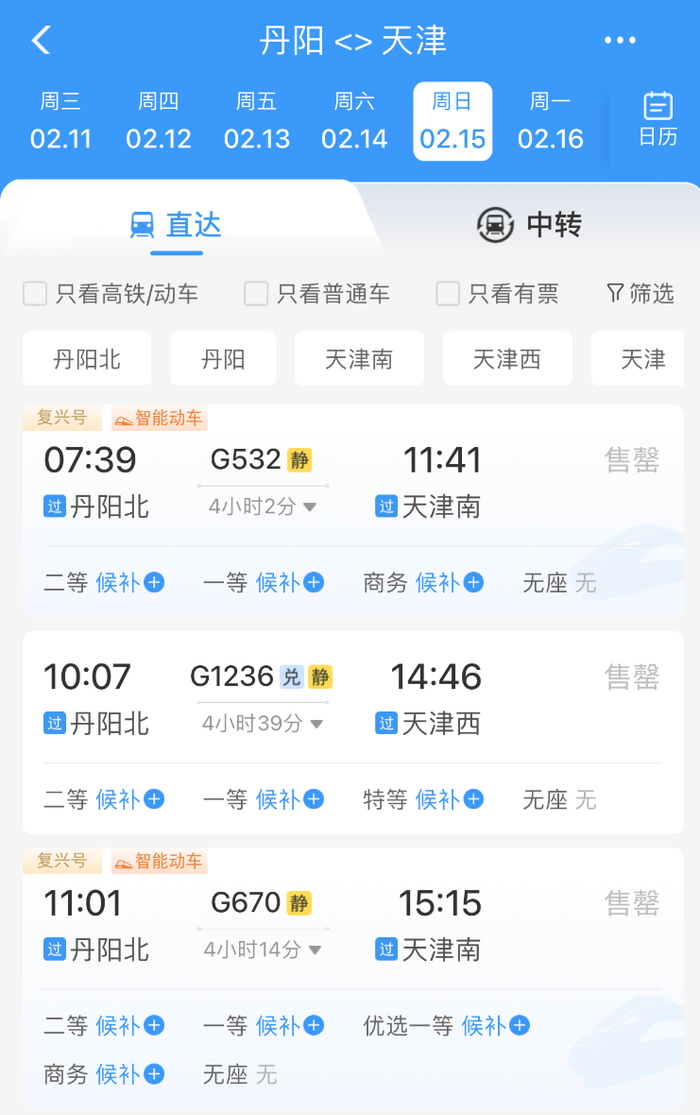
Task: Add 候补 for G532 二等 seat
Action: point(130,583)
